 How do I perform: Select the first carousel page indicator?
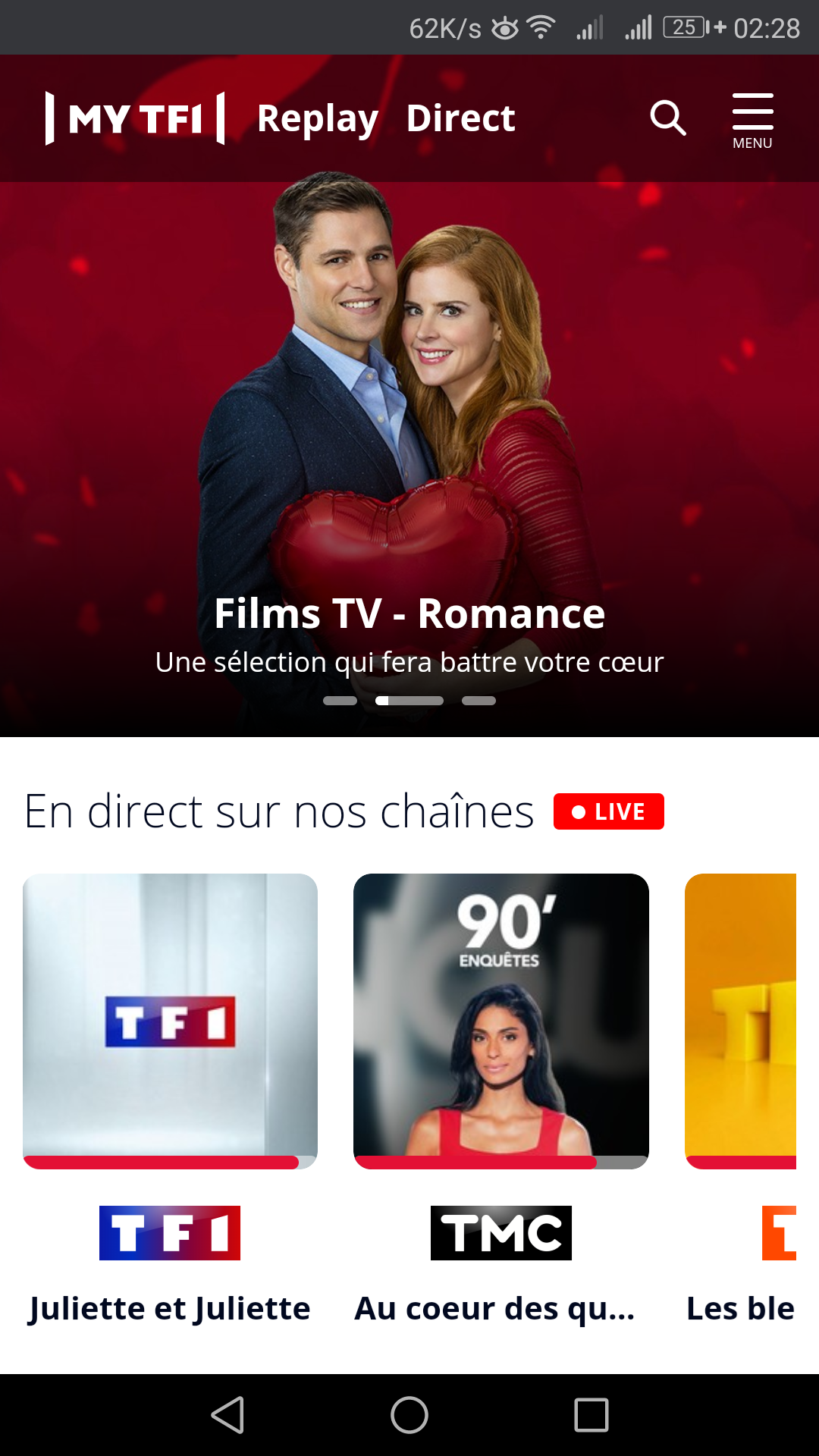point(340,701)
